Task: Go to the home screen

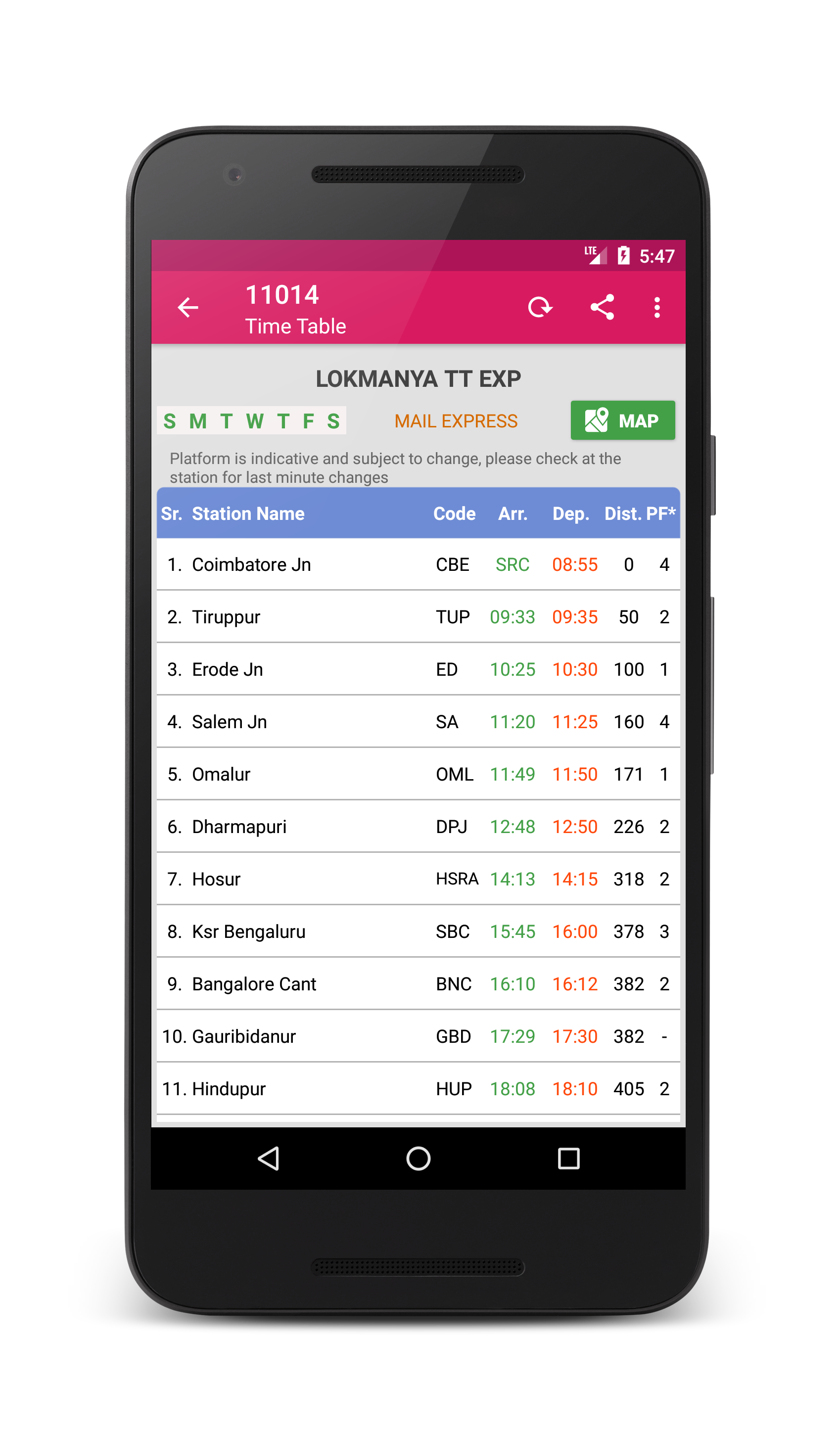Action: 419,1159
